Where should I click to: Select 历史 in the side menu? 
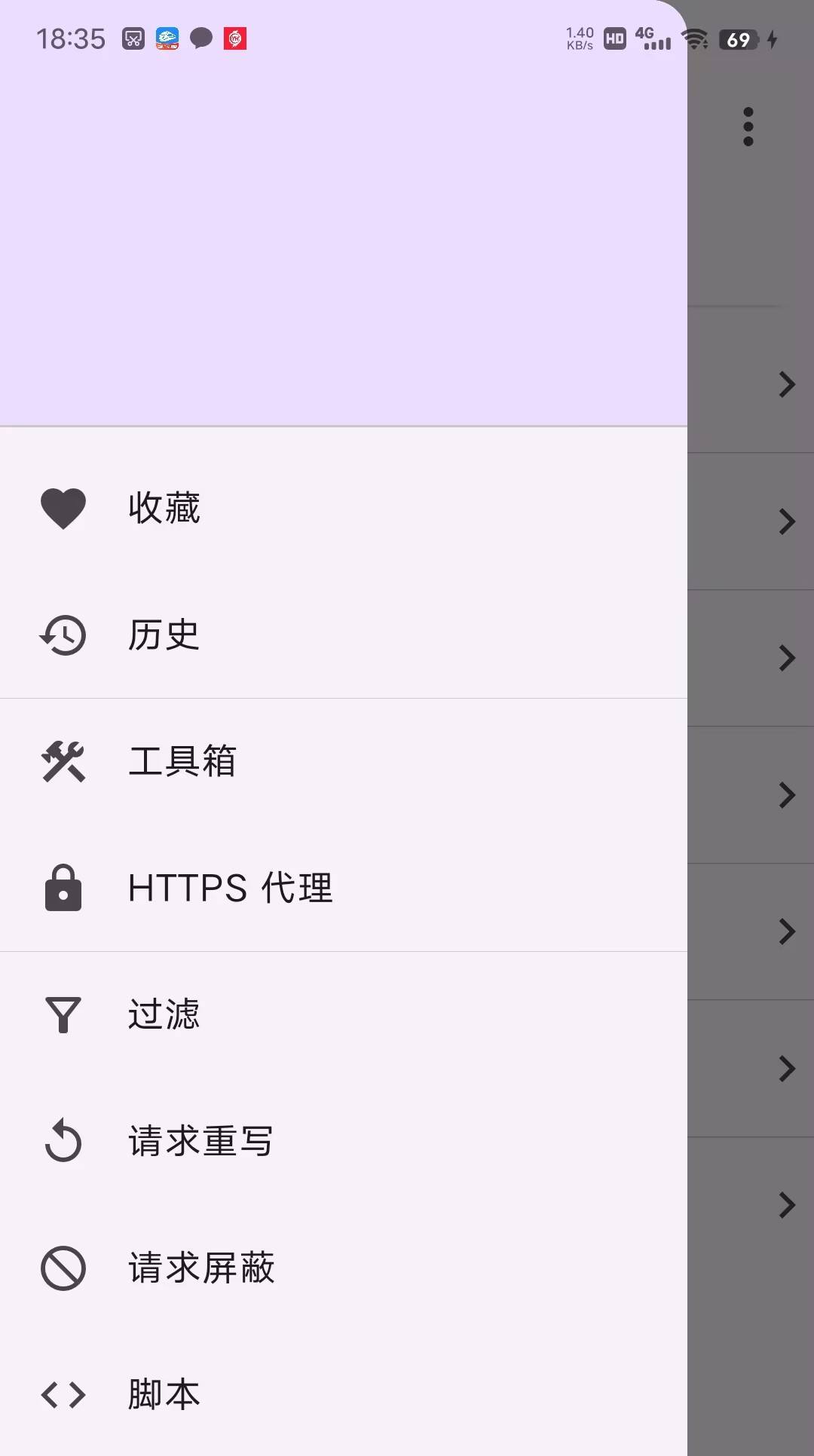click(164, 635)
